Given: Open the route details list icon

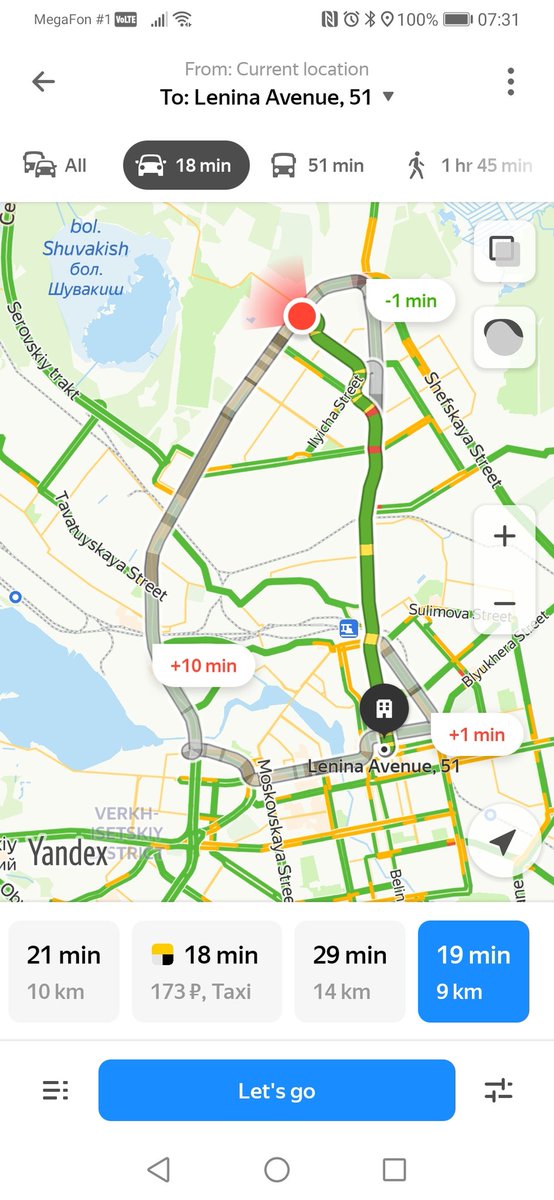Looking at the screenshot, I should point(56,1090).
